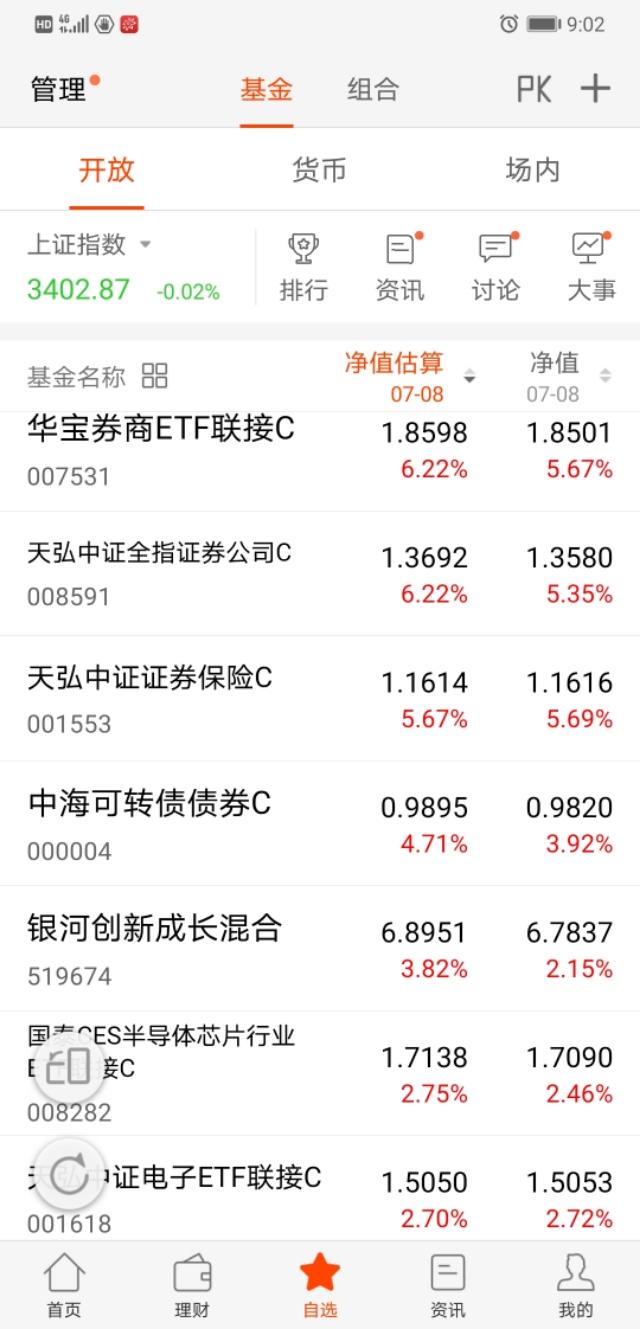Open the 管理 manage option
The image size is (640, 1329).
(59, 90)
